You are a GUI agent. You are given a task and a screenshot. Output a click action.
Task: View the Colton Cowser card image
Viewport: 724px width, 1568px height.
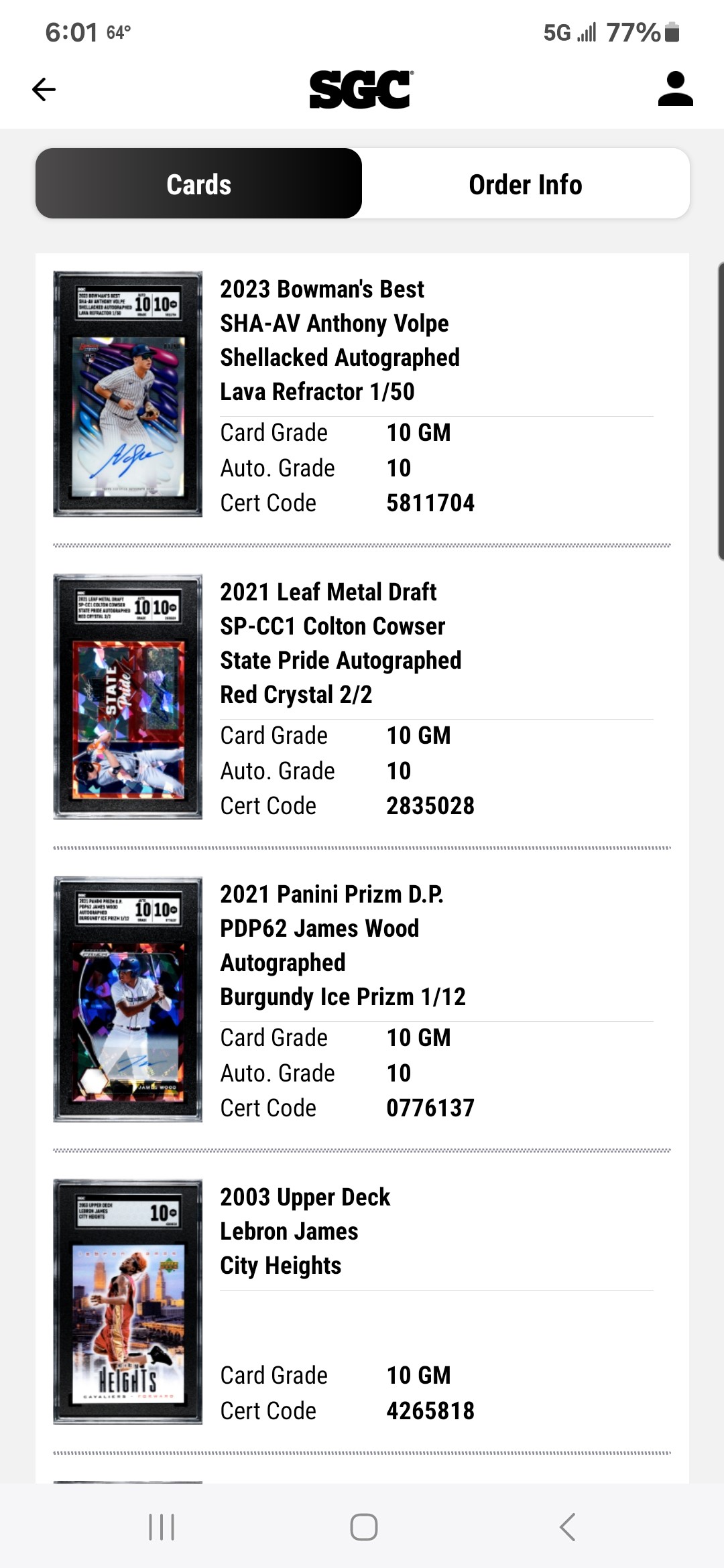(128, 696)
